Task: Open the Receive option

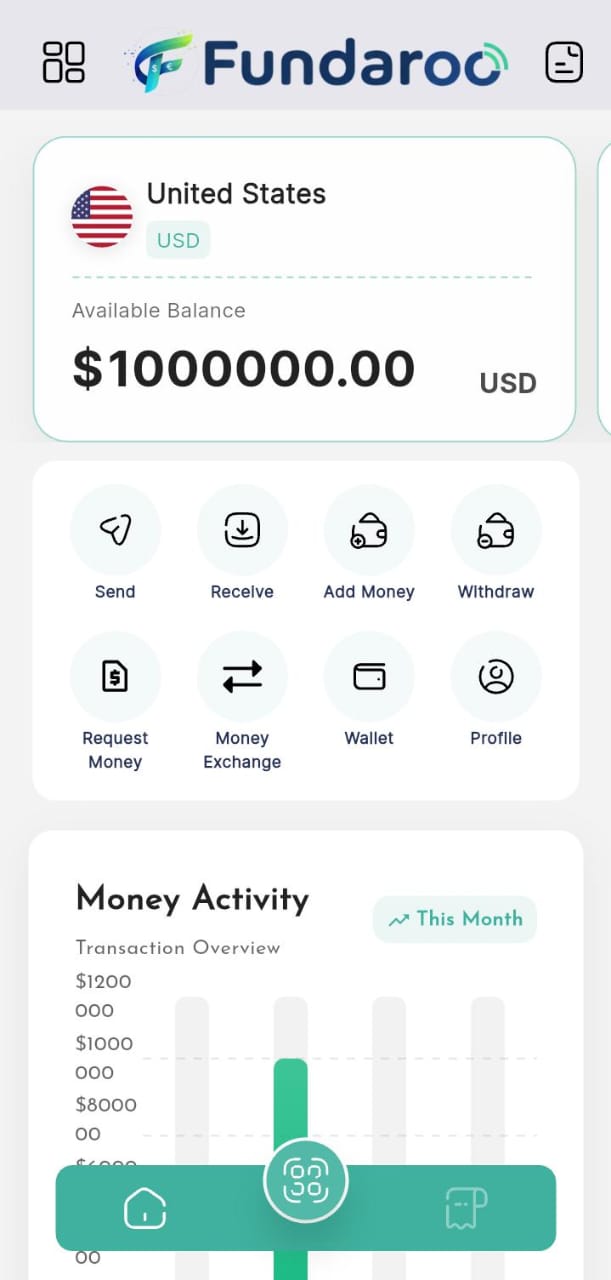Action: point(242,530)
